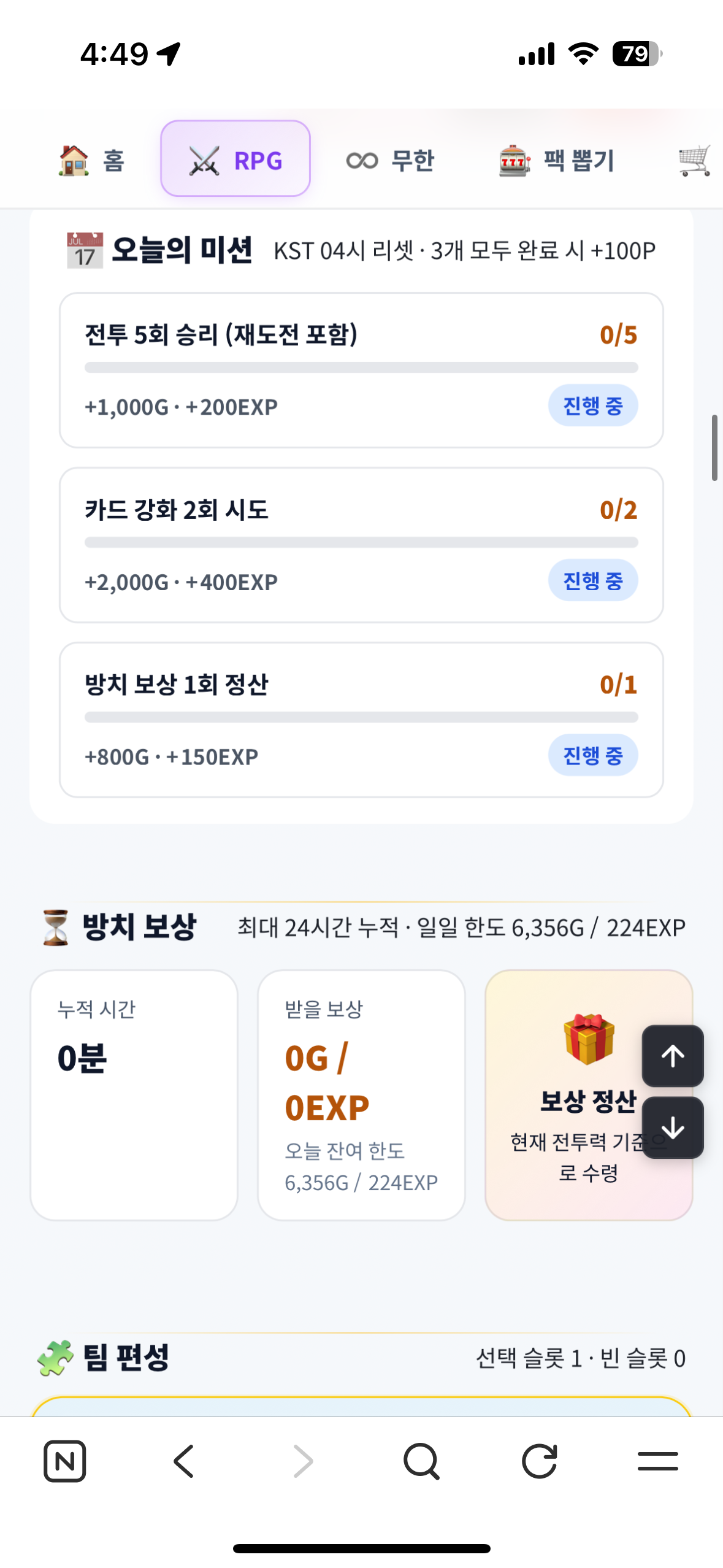Open browser search
The height and width of the screenshot is (1568, 723).
pyautogui.click(x=421, y=1461)
